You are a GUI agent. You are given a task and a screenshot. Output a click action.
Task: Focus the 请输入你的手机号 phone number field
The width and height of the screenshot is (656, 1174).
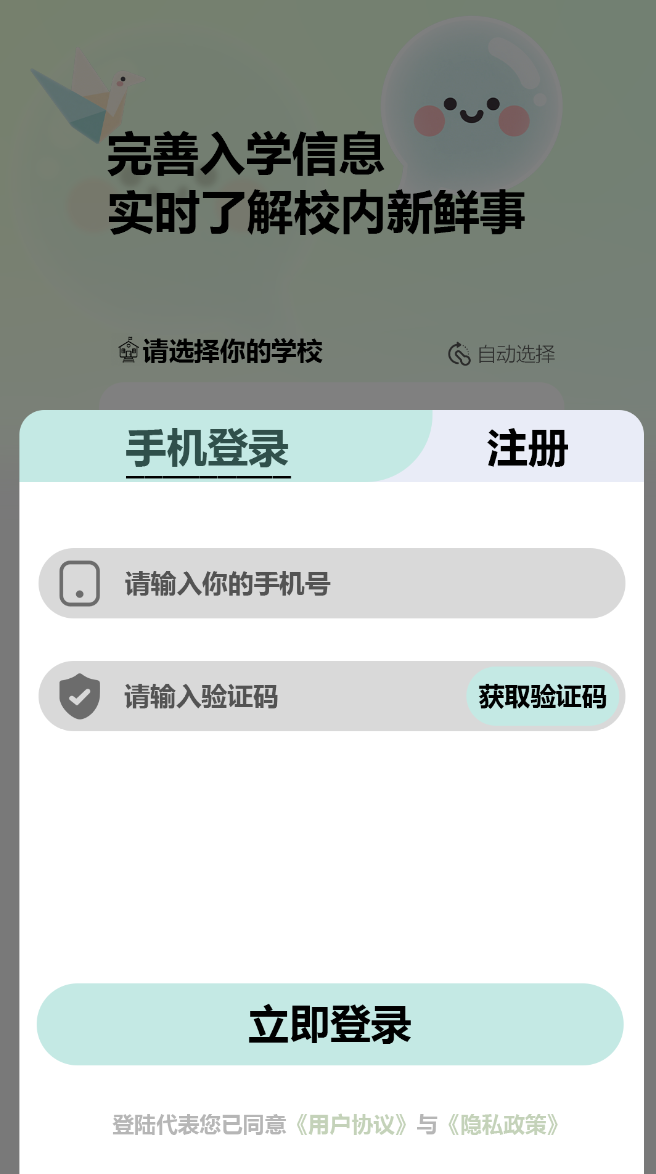332,583
